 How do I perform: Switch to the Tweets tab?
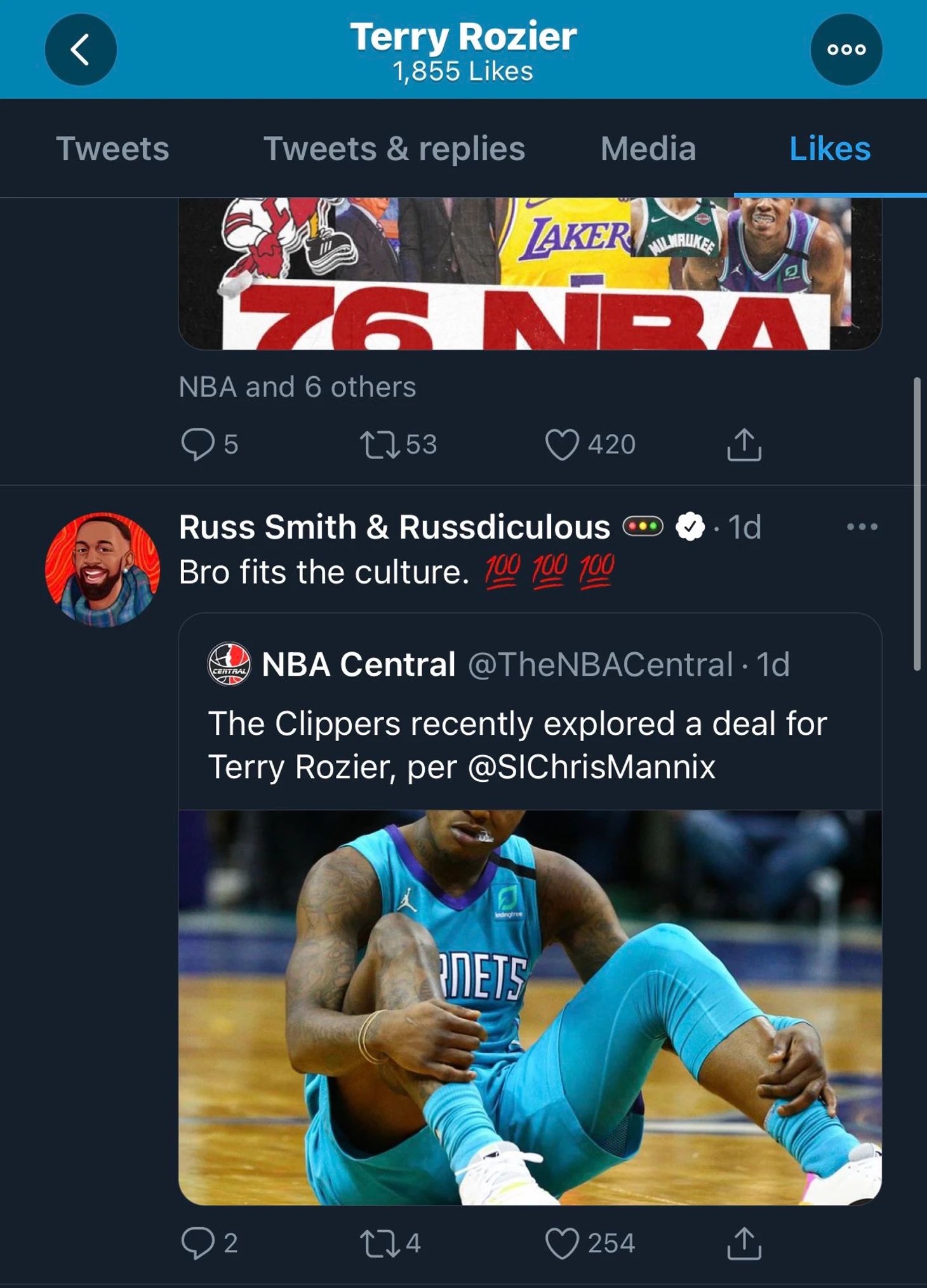tap(112, 149)
